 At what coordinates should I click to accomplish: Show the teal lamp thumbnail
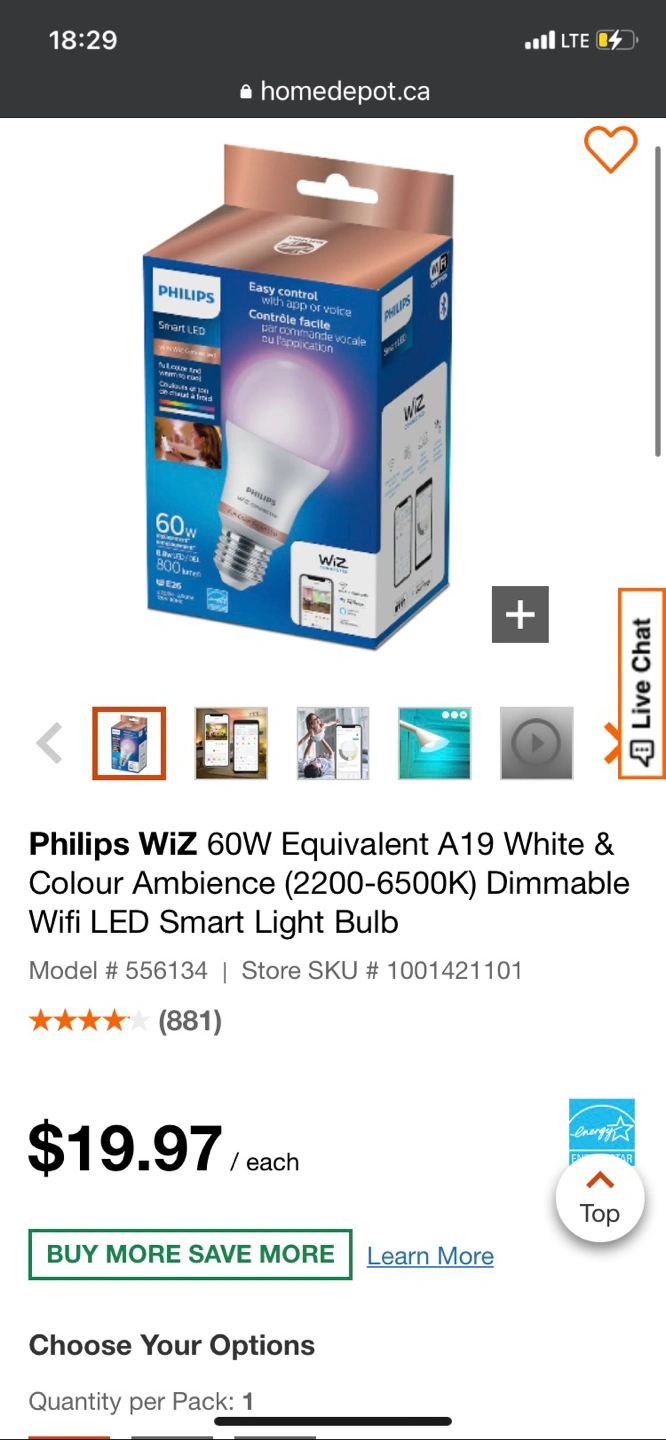[x=435, y=743]
